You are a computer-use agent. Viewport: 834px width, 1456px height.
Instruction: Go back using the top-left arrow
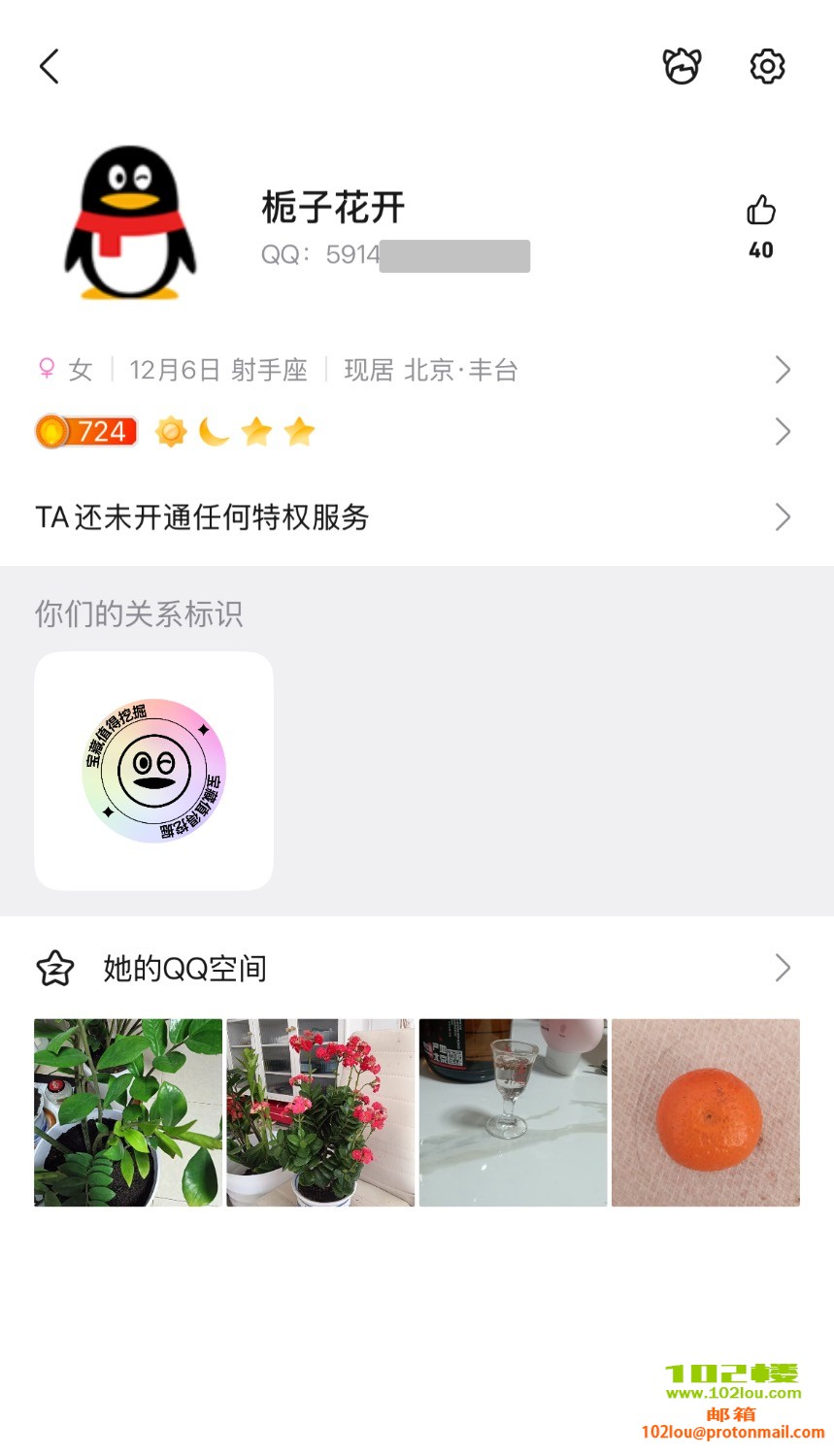coord(50,67)
